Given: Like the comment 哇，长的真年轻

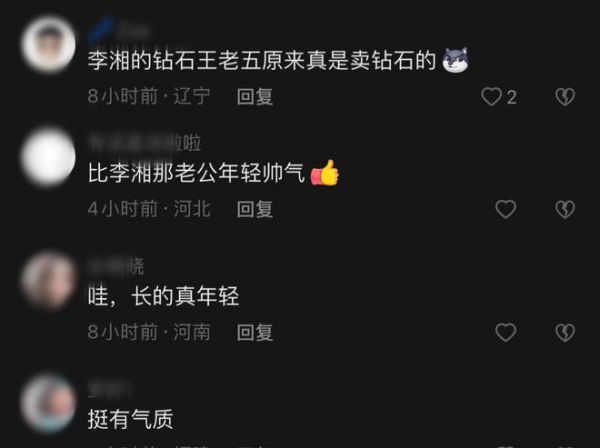Looking at the screenshot, I should click(x=506, y=332).
